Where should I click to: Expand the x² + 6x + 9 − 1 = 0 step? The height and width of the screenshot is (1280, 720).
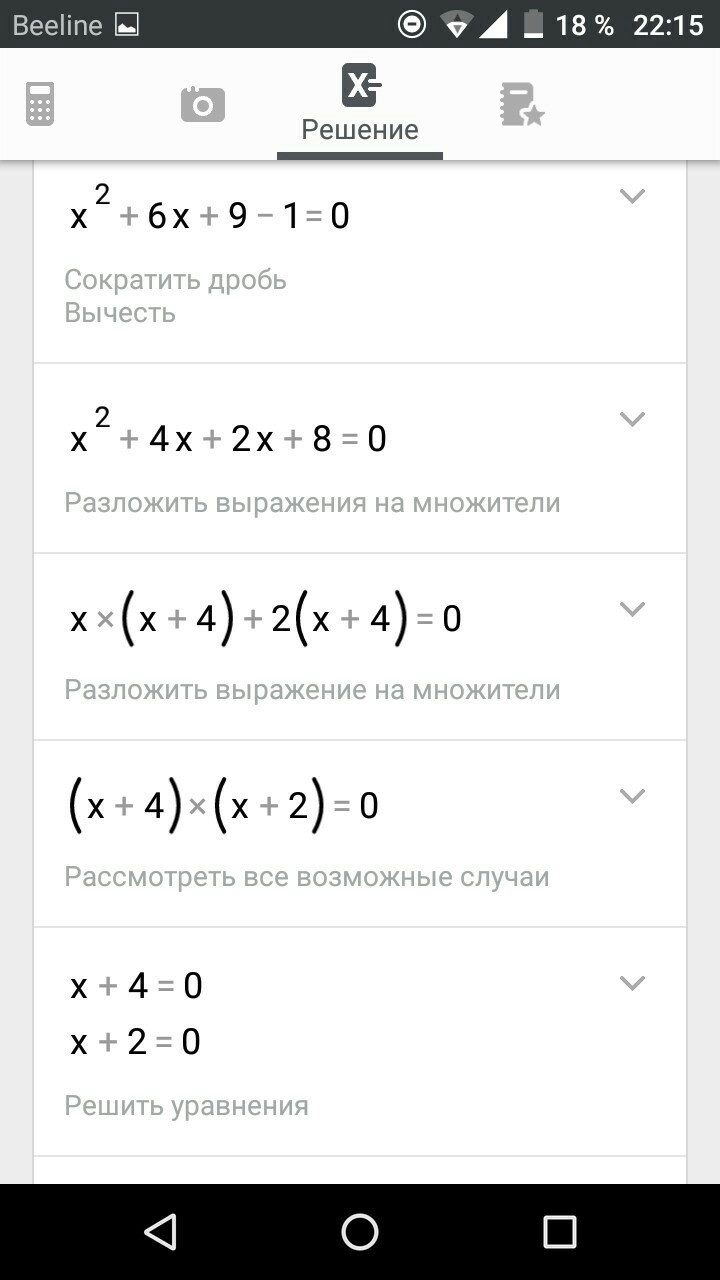(632, 196)
